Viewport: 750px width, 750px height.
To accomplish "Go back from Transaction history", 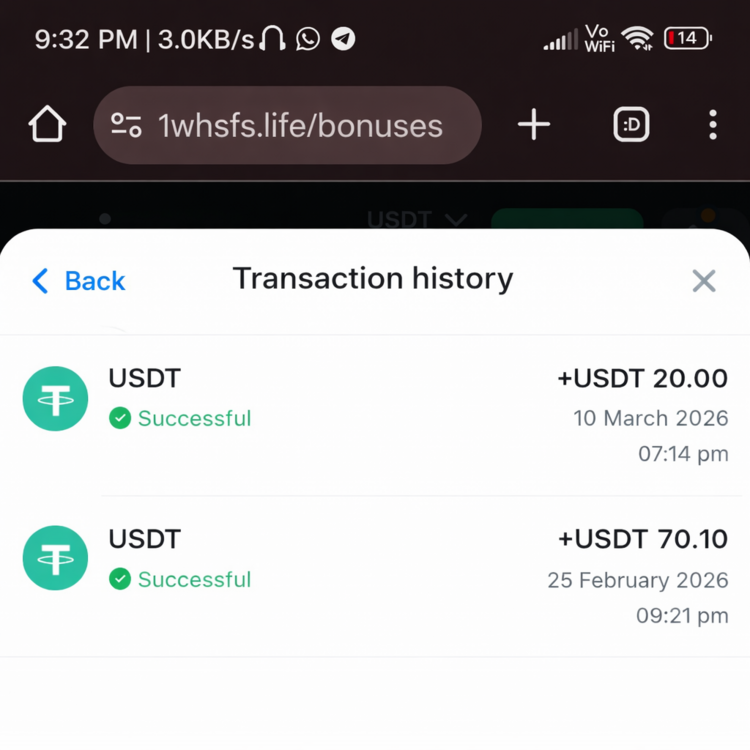I will pos(79,281).
